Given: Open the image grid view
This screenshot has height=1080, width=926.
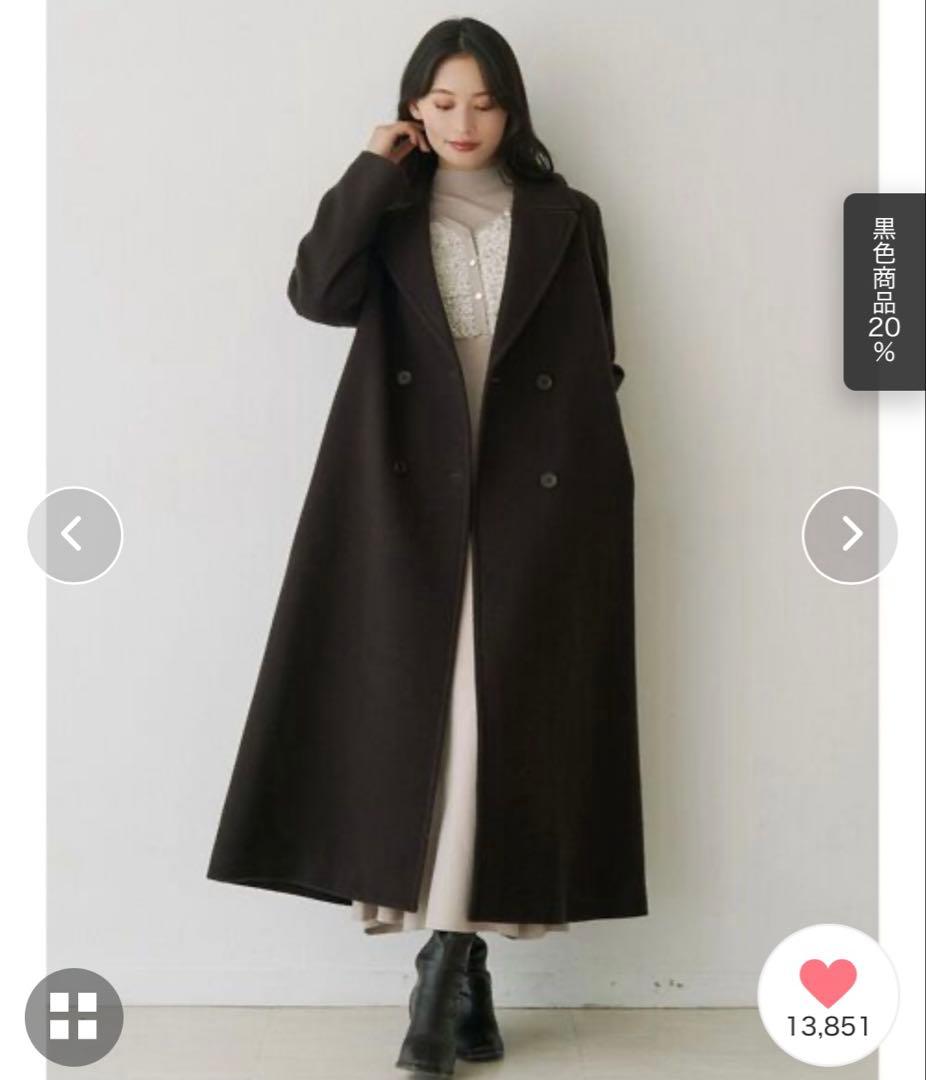Looking at the screenshot, I should click(74, 1016).
